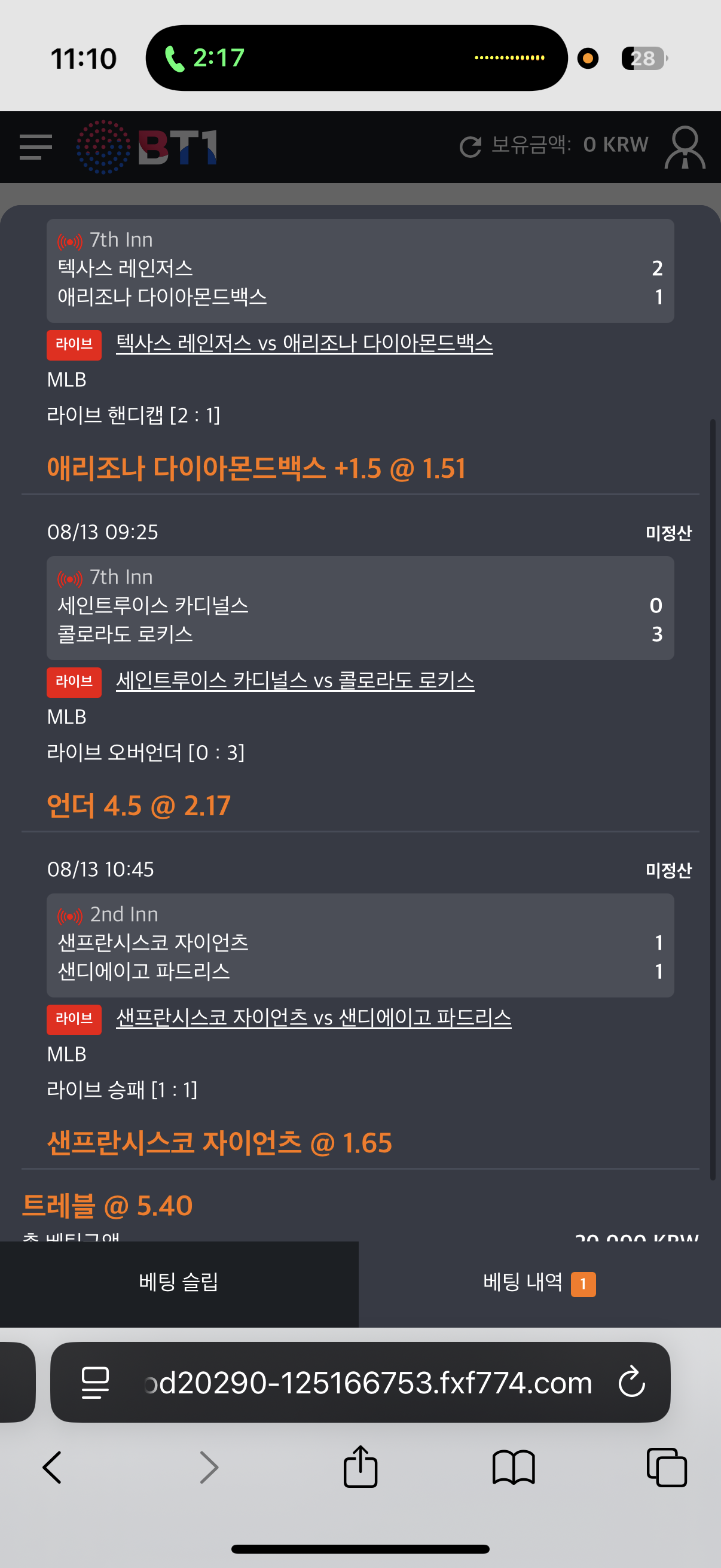Open 텍사스 레인저스 vs 애리조나 다이아몬드백스 link

(x=304, y=343)
